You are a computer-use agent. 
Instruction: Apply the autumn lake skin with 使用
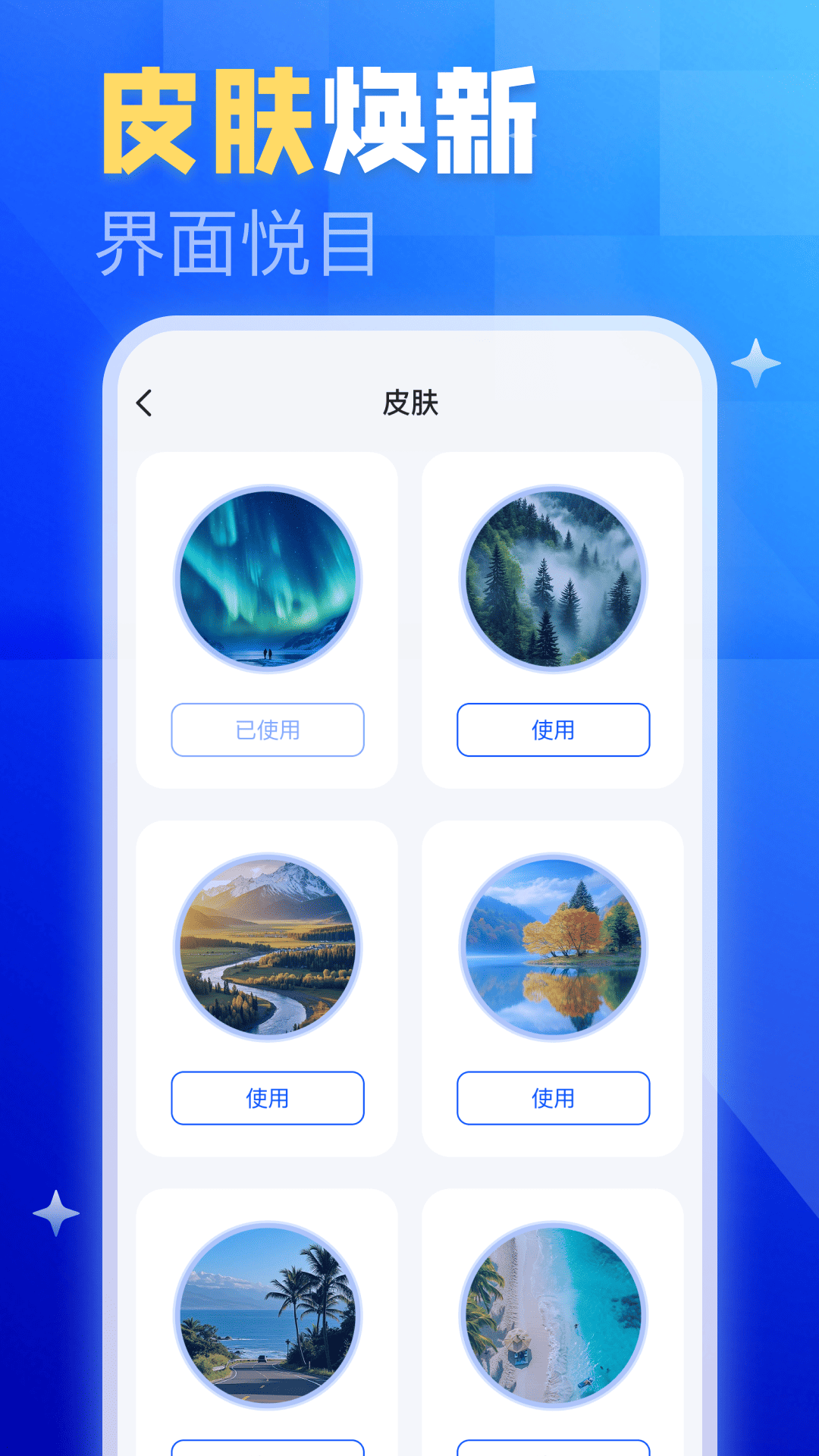(x=553, y=1098)
